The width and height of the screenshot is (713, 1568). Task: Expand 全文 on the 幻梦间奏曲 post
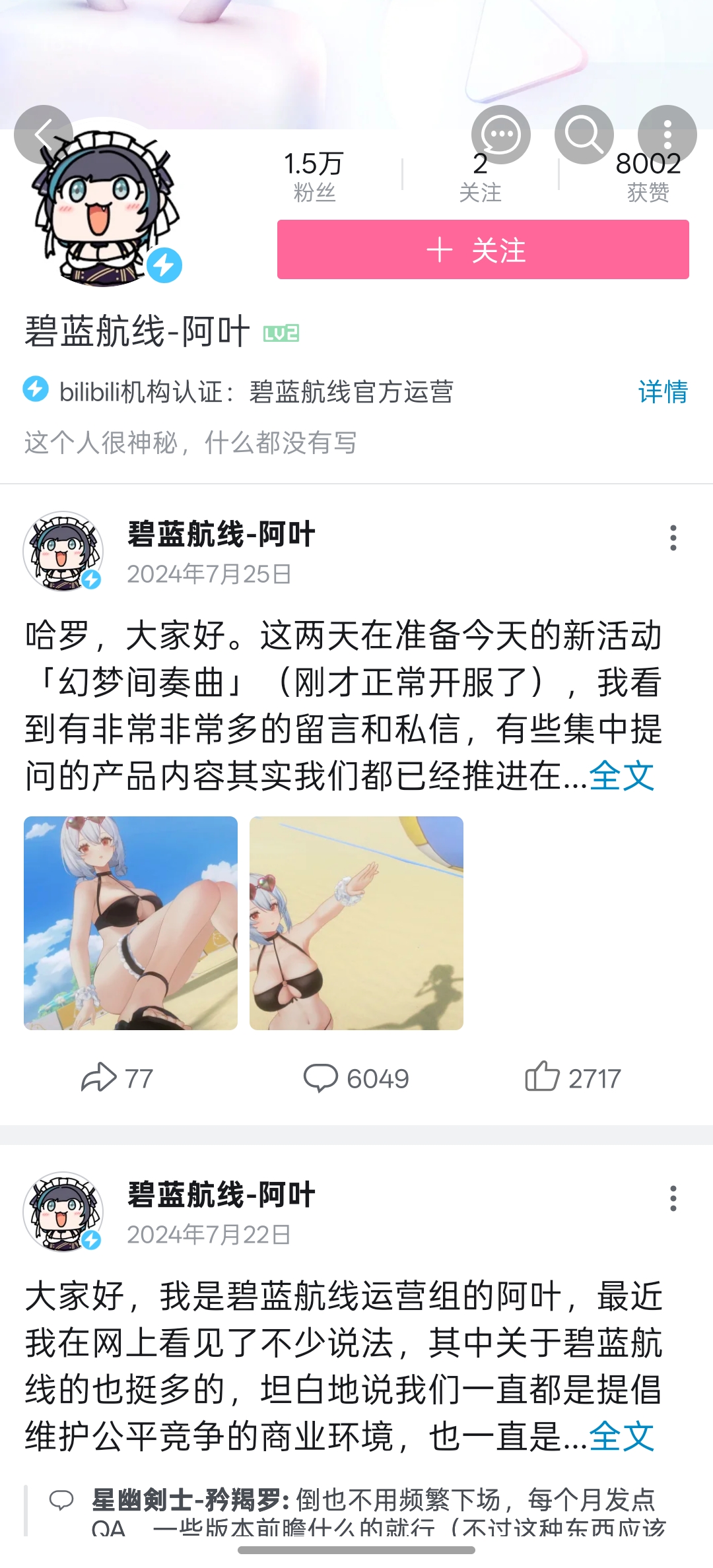(622, 775)
